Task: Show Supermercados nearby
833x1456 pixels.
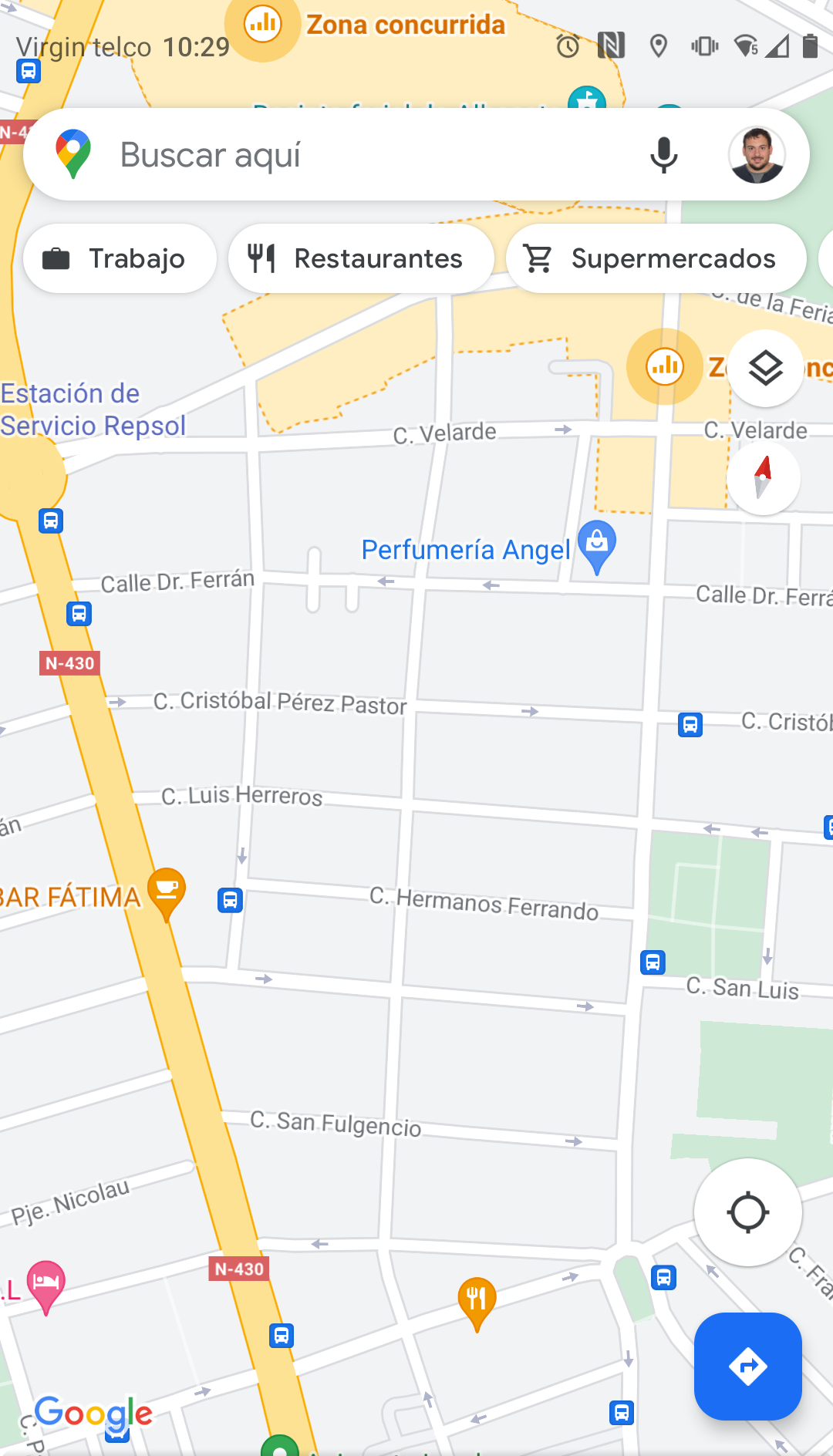Action: click(x=656, y=258)
